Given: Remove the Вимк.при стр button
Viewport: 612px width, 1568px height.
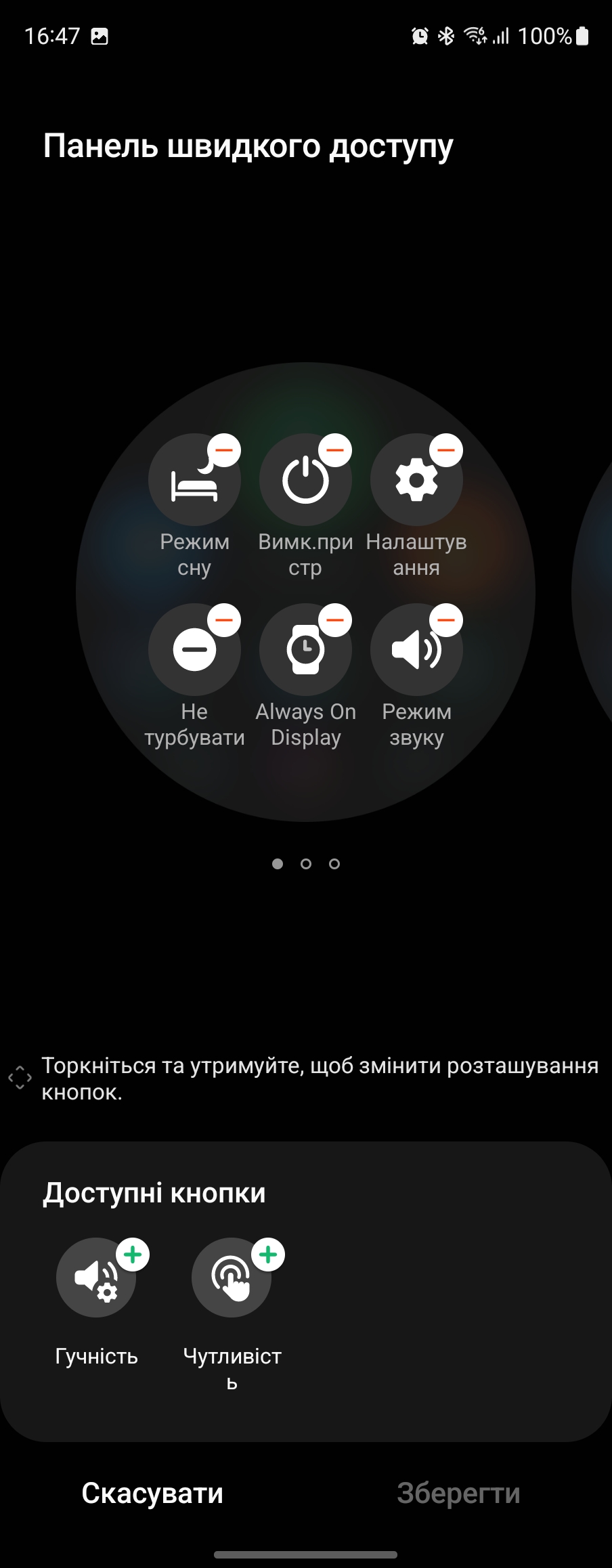Looking at the screenshot, I should (x=335, y=450).
